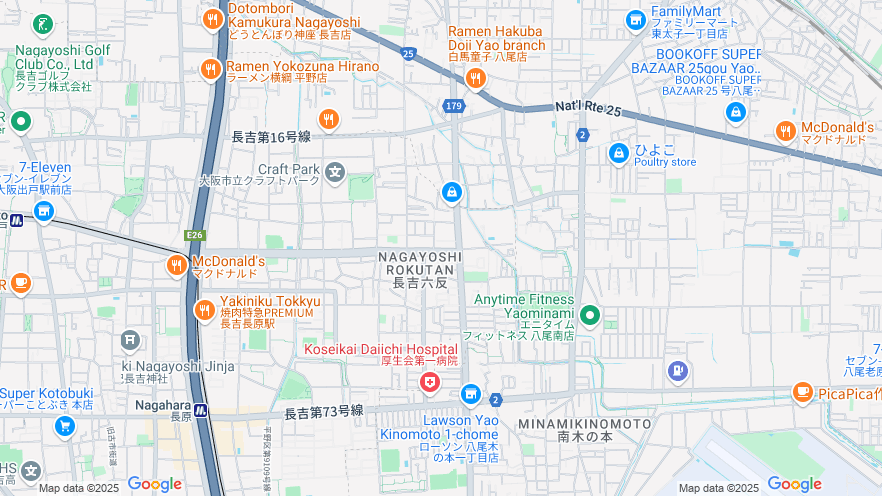Open Koseikai Daiichi Hospital marker
This screenshot has height=496, width=882.
[429, 382]
